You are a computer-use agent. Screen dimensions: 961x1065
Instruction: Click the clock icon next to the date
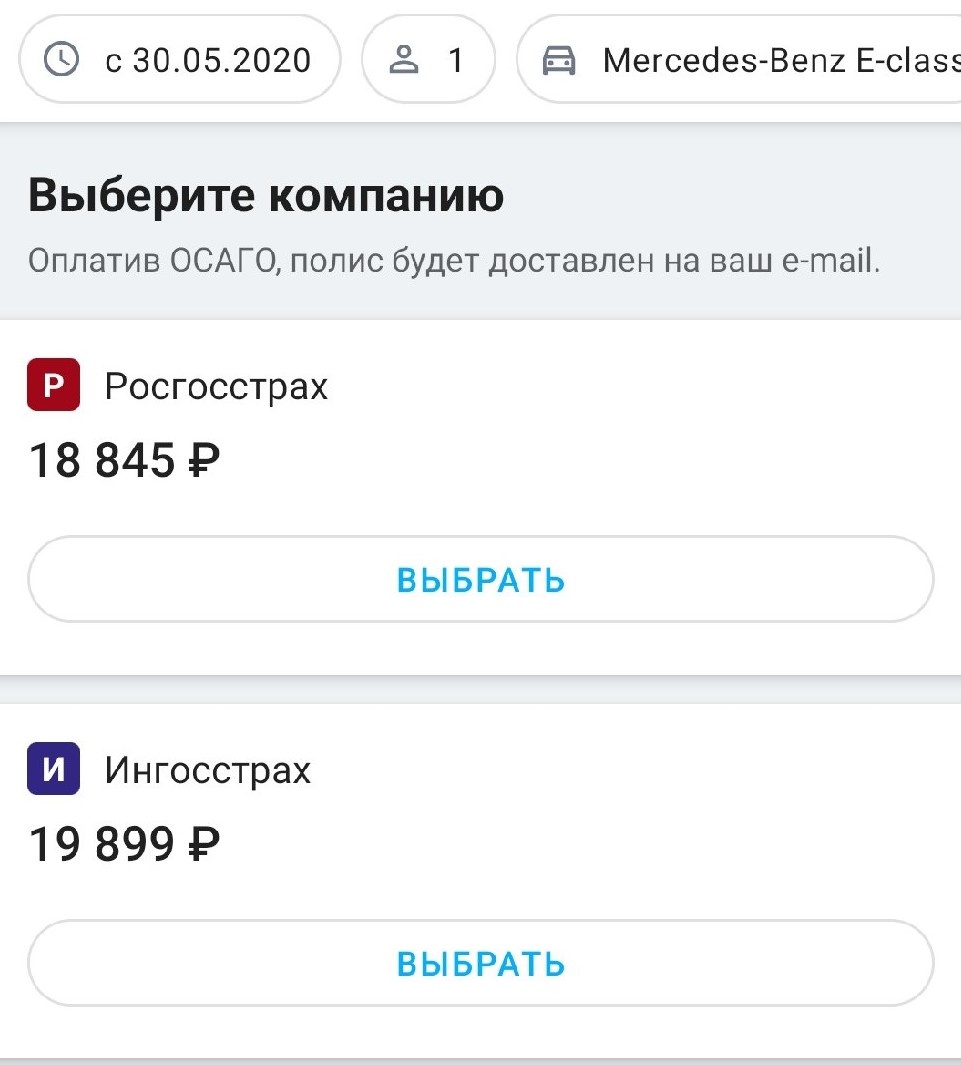pyautogui.click(x=62, y=60)
